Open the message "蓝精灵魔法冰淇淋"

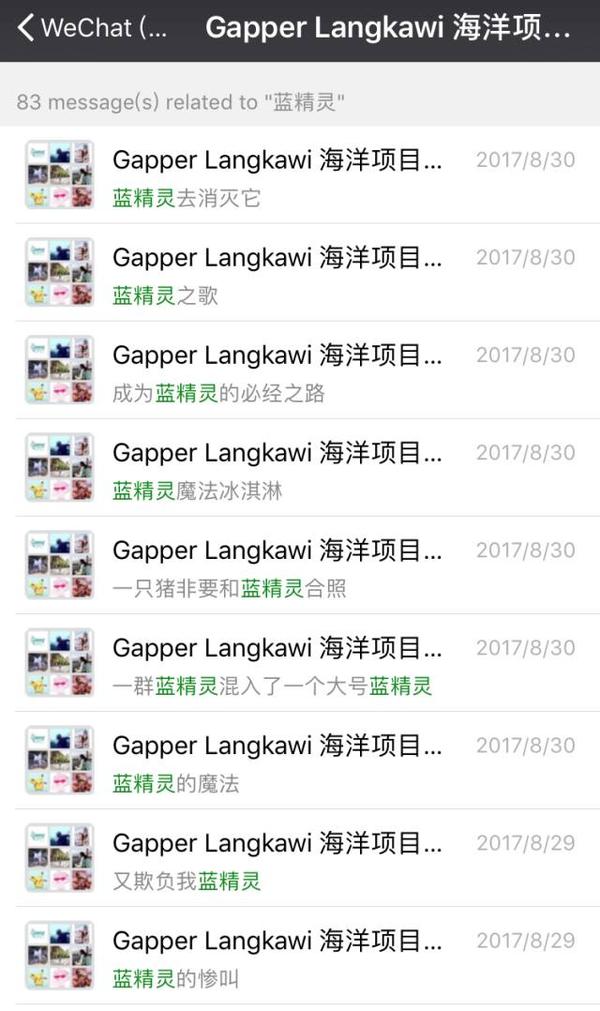click(300, 469)
